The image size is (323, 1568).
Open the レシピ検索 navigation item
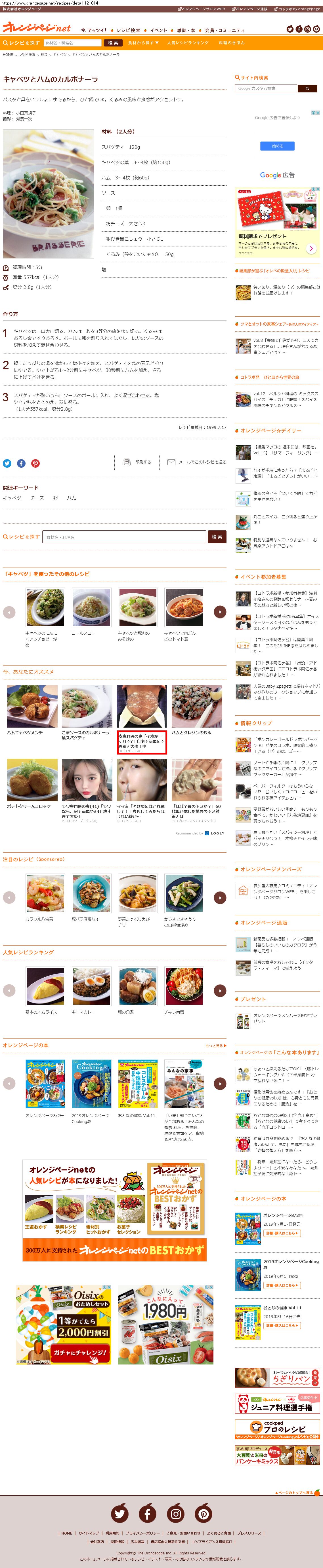pos(128,30)
